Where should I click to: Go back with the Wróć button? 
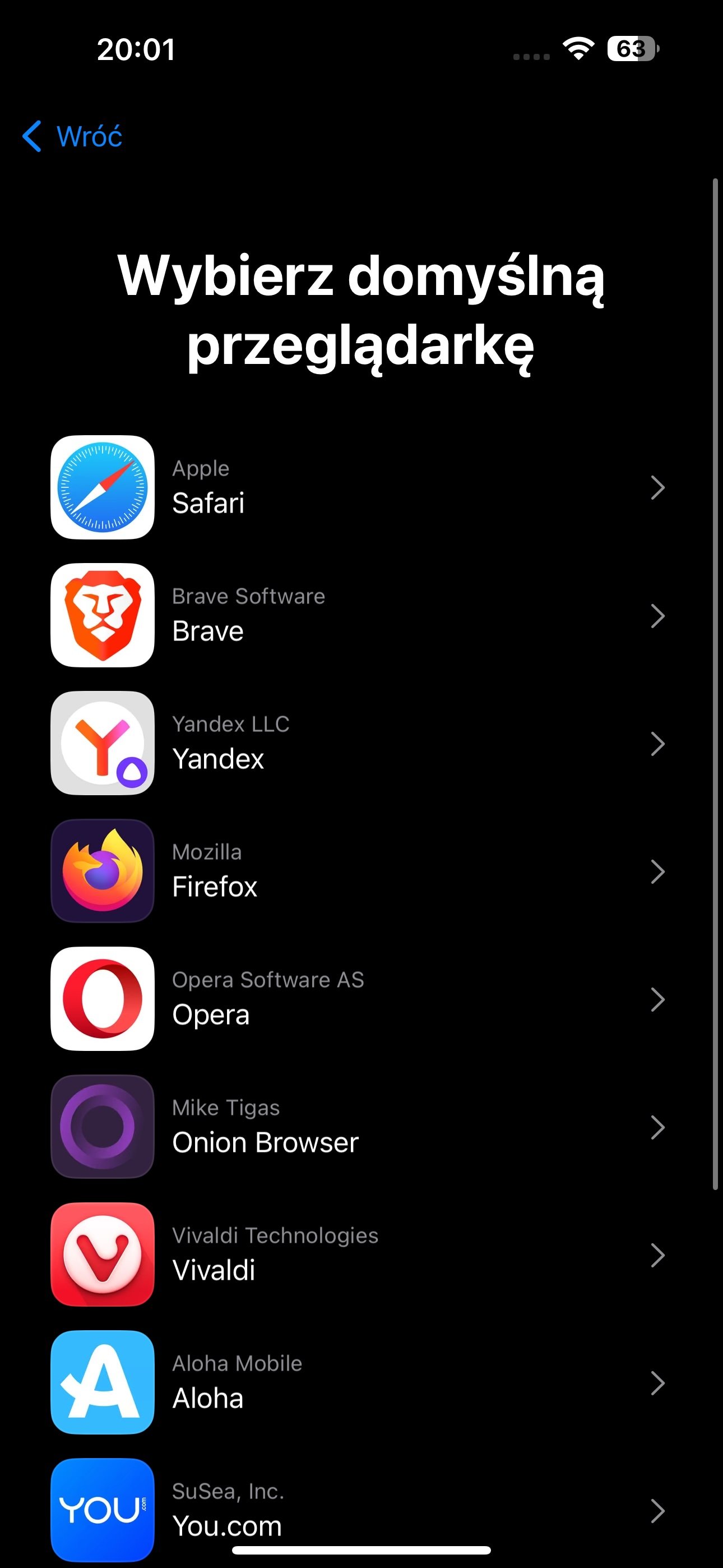point(72,136)
